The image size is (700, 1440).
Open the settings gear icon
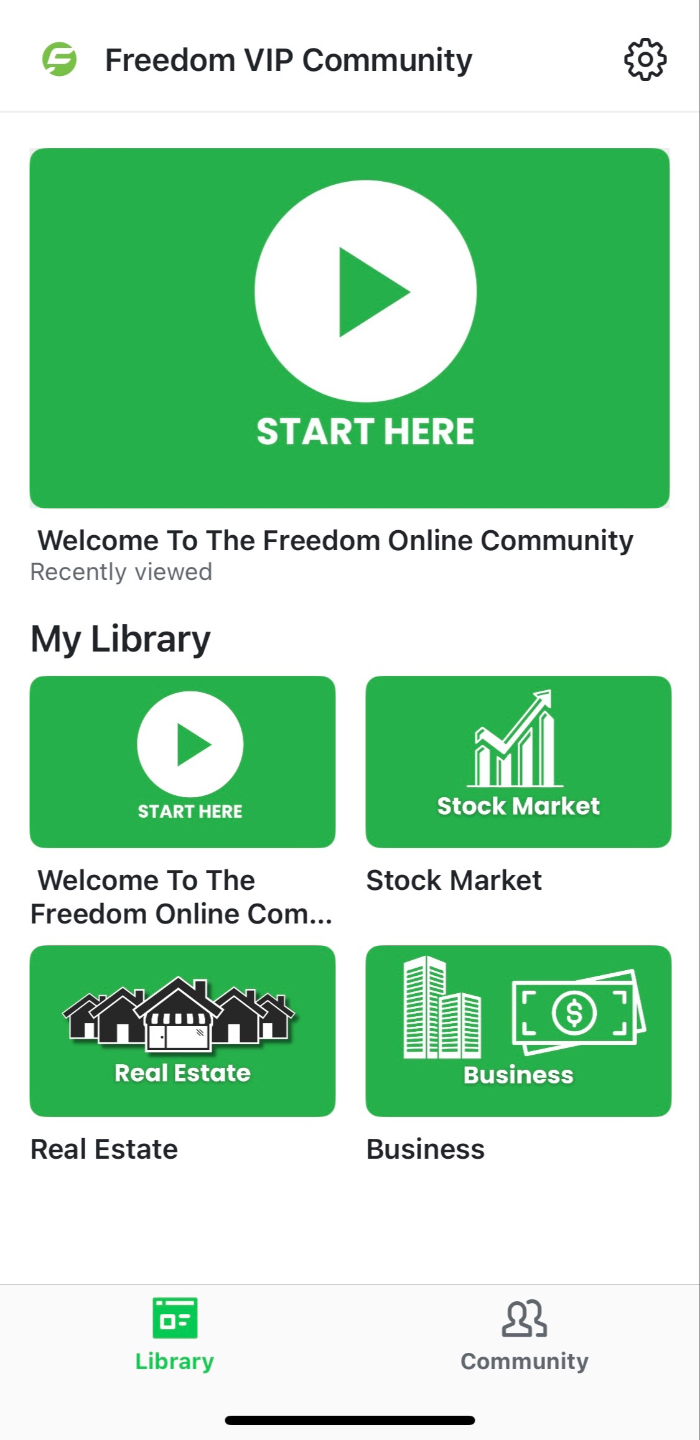click(x=645, y=60)
